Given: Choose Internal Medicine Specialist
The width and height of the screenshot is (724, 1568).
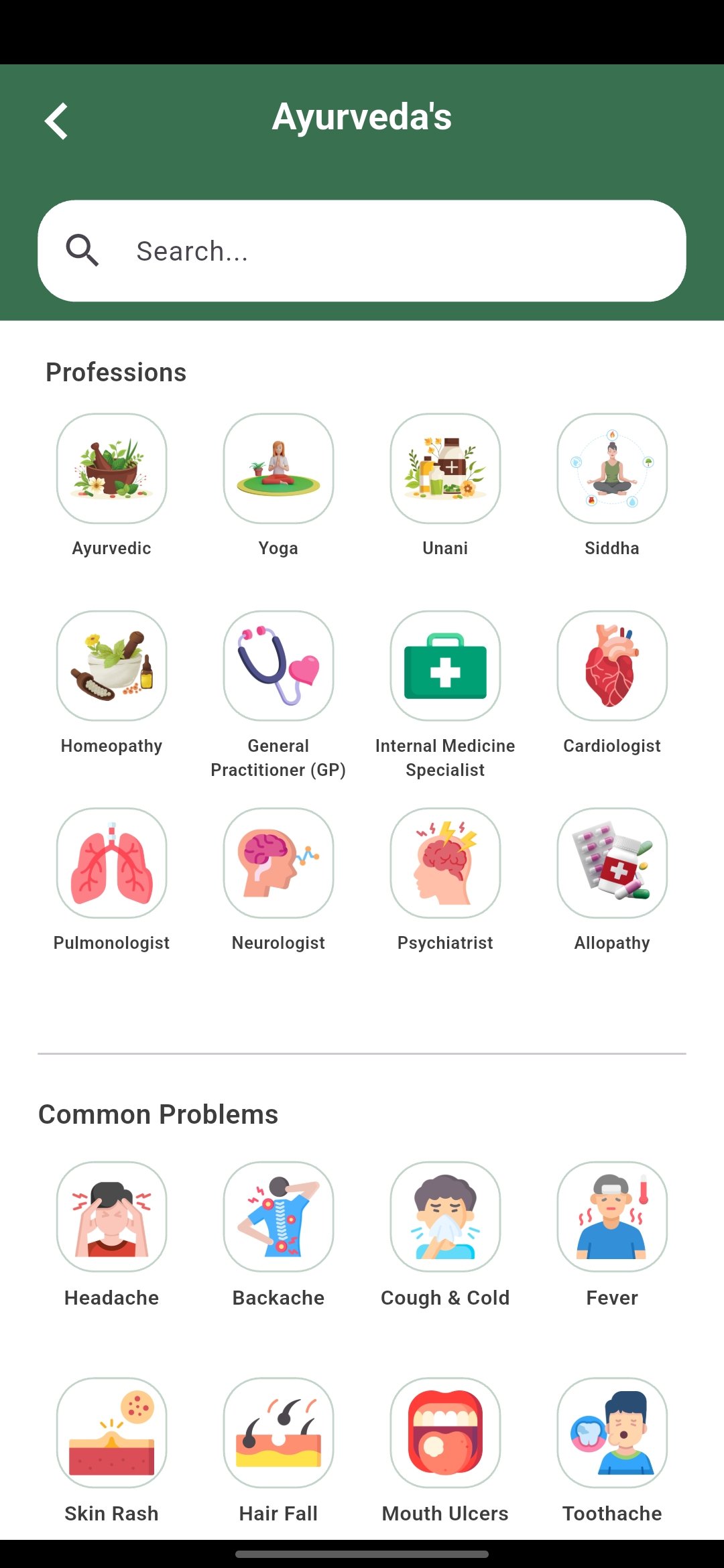Looking at the screenshot, I should click(x=445, y=665).
